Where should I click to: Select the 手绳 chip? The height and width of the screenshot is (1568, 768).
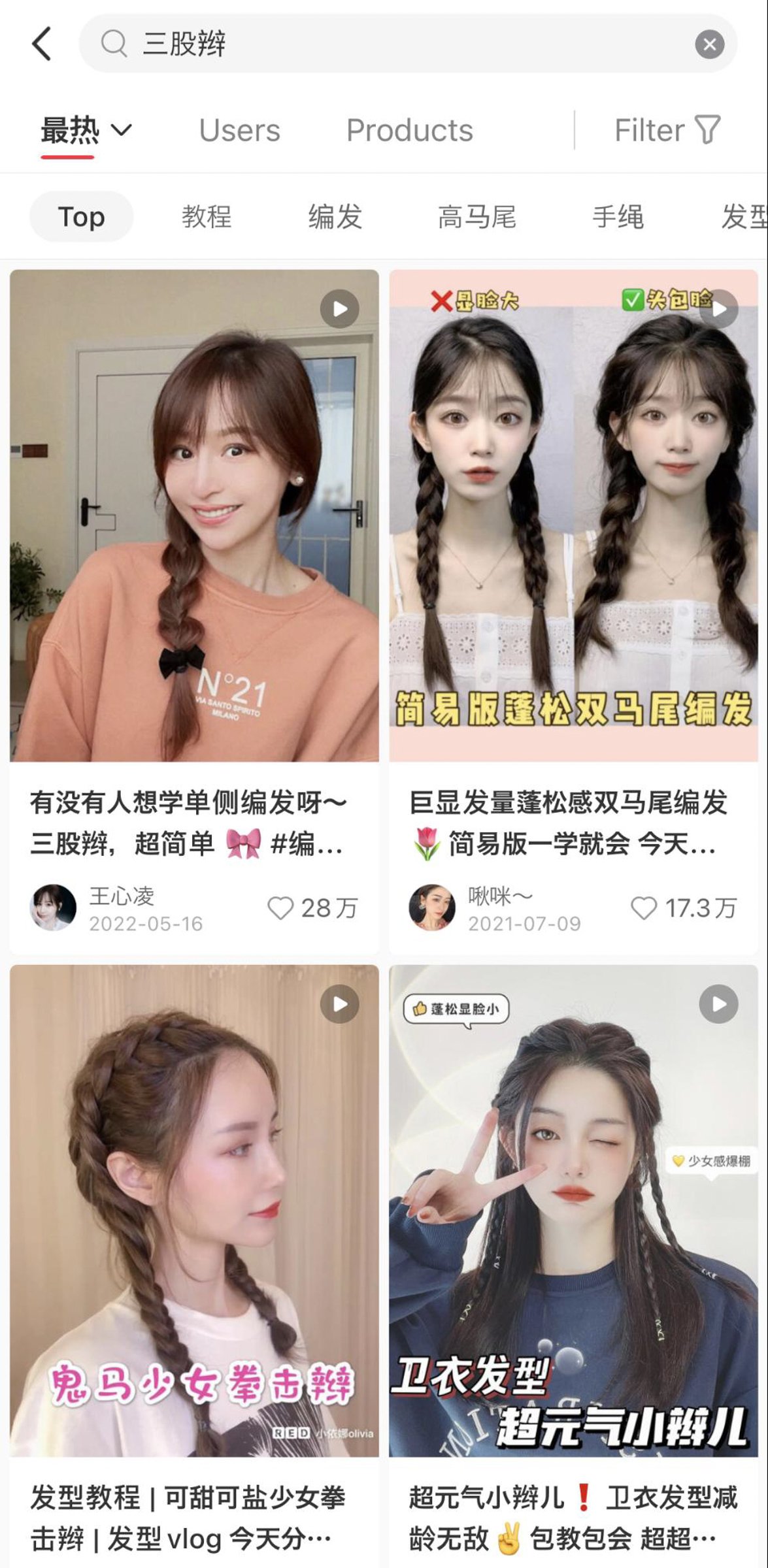[x=618, y=217]
